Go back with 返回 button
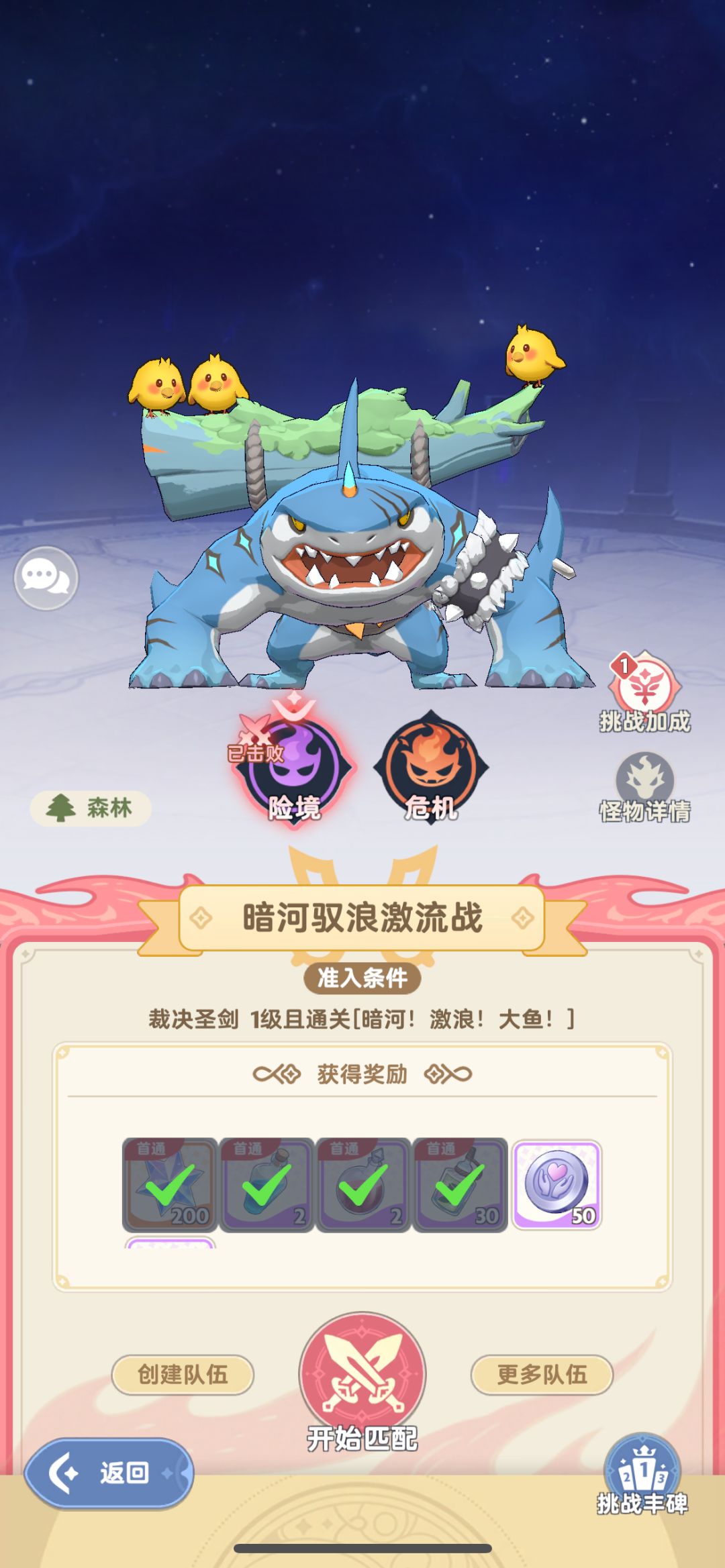Viewport: 725px width, 1568px height. click(109, 1473)
